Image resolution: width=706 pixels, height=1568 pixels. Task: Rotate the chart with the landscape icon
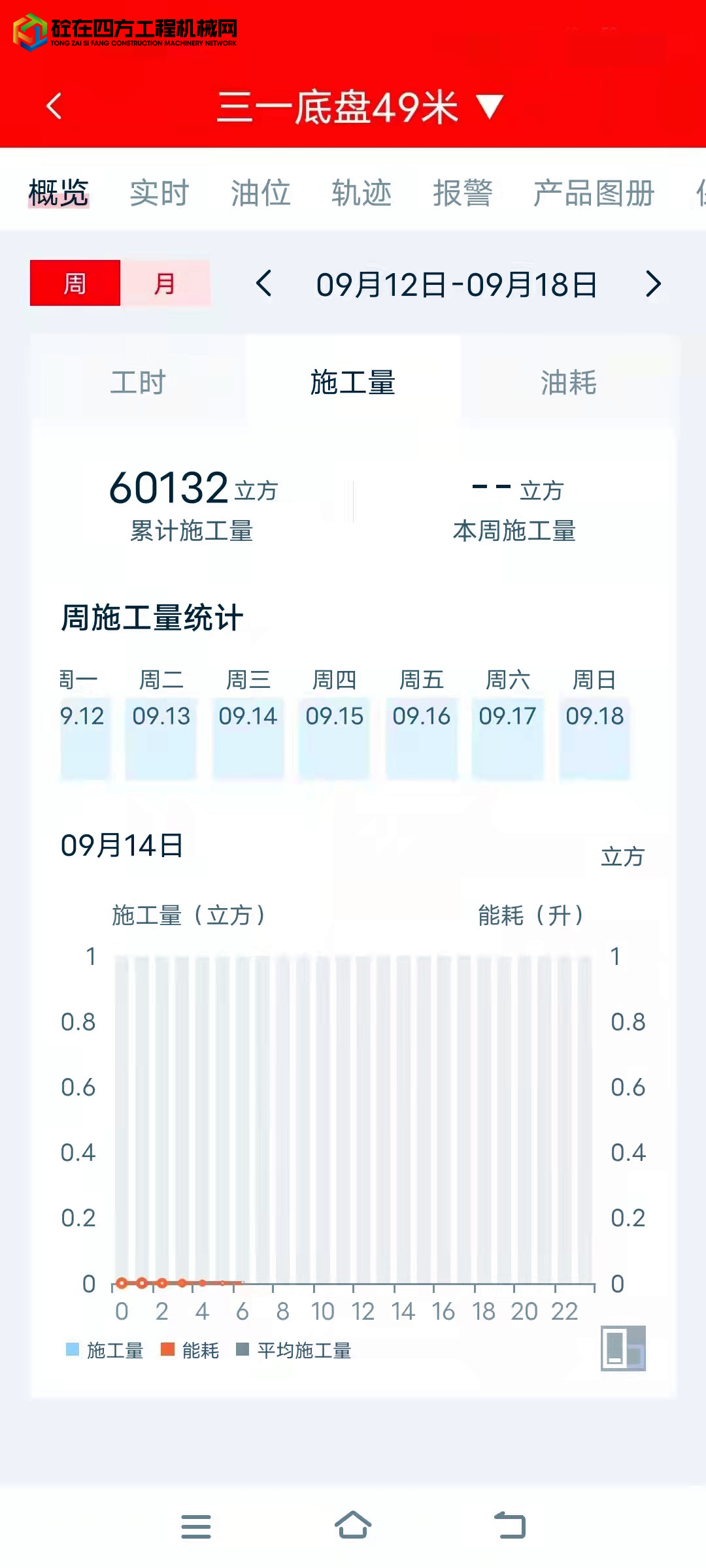click(623, 1348)
